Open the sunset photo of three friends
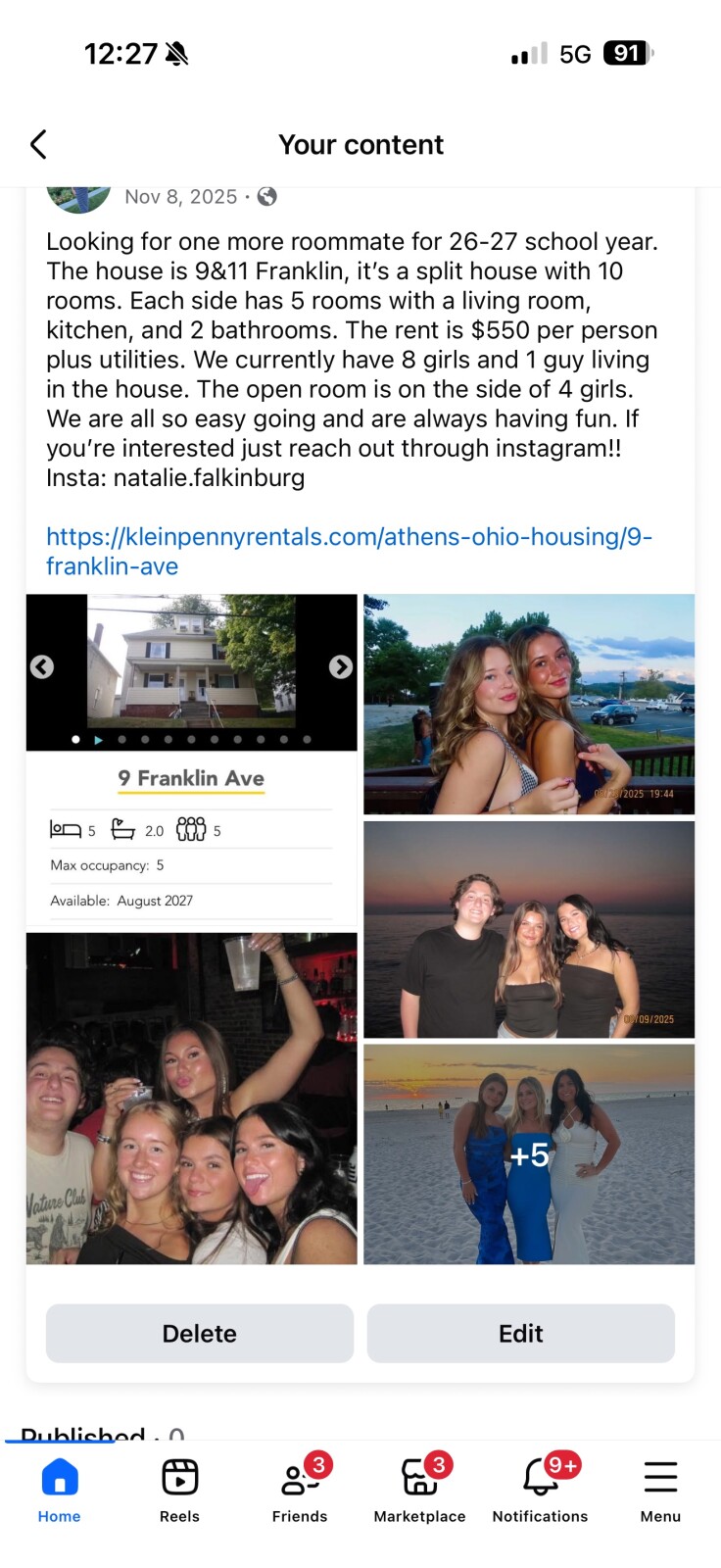 click(529, 929)
